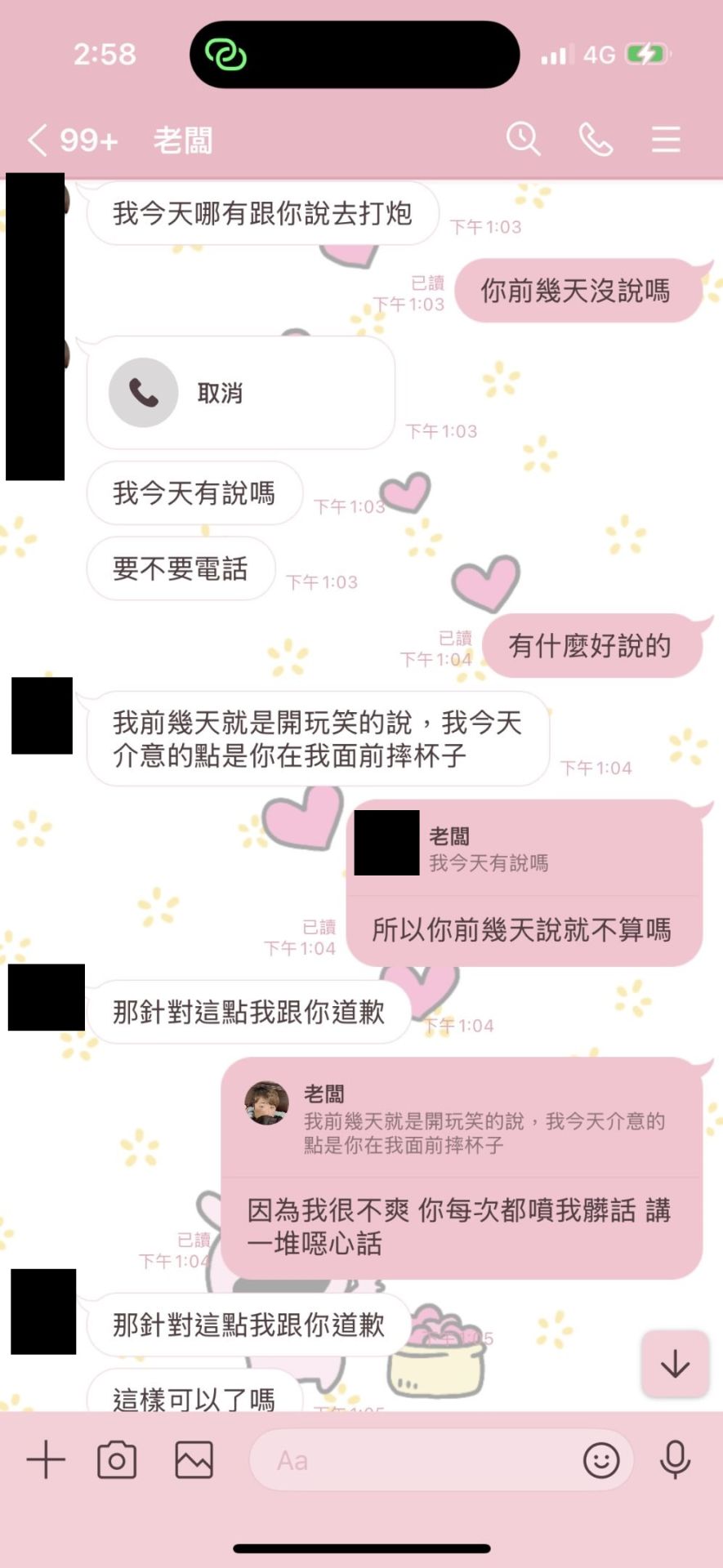Search within the chat with 老闆
Viewport: 723px width, 1568px height.
523,139
